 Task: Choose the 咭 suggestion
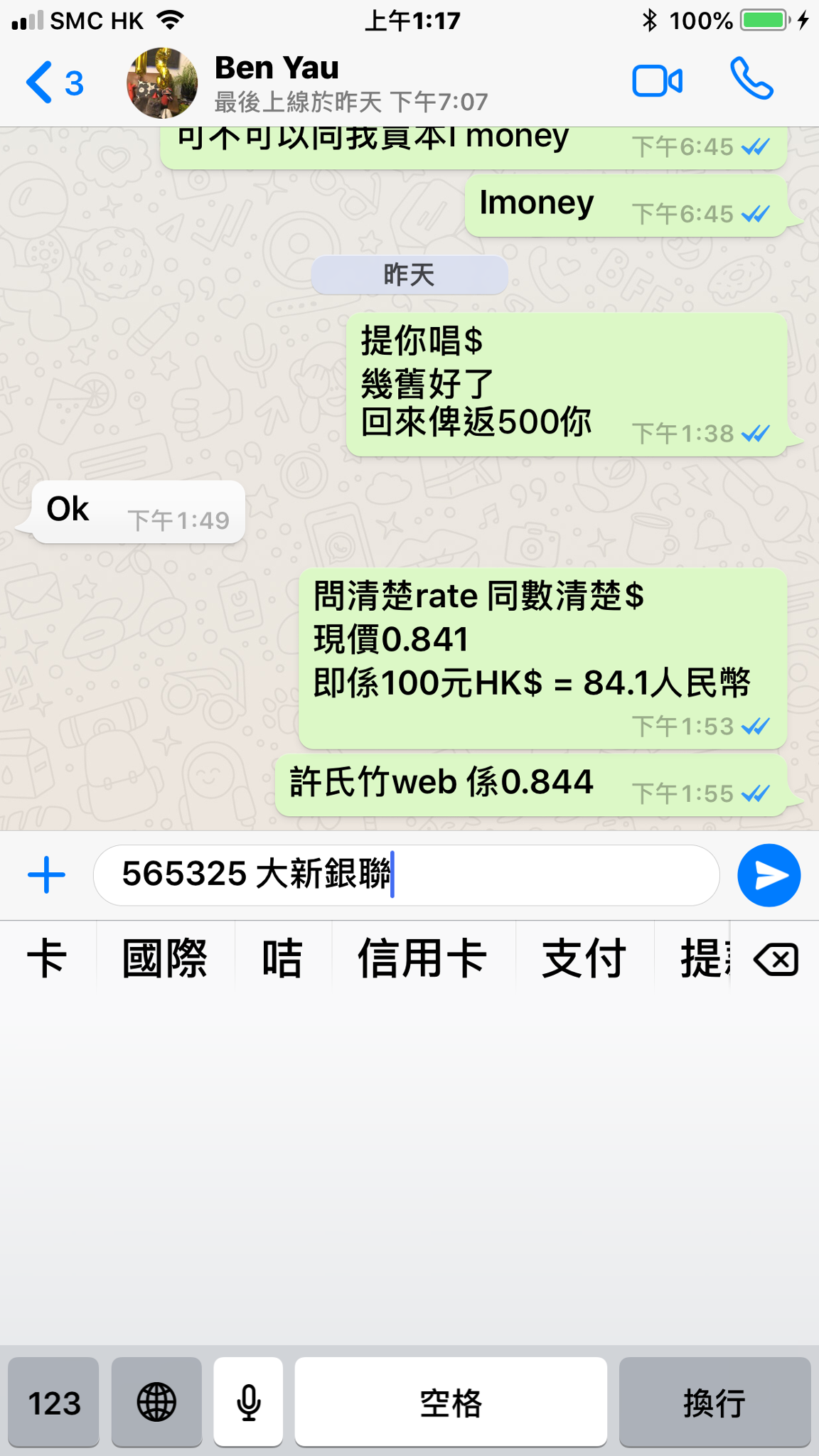point(282,958)
